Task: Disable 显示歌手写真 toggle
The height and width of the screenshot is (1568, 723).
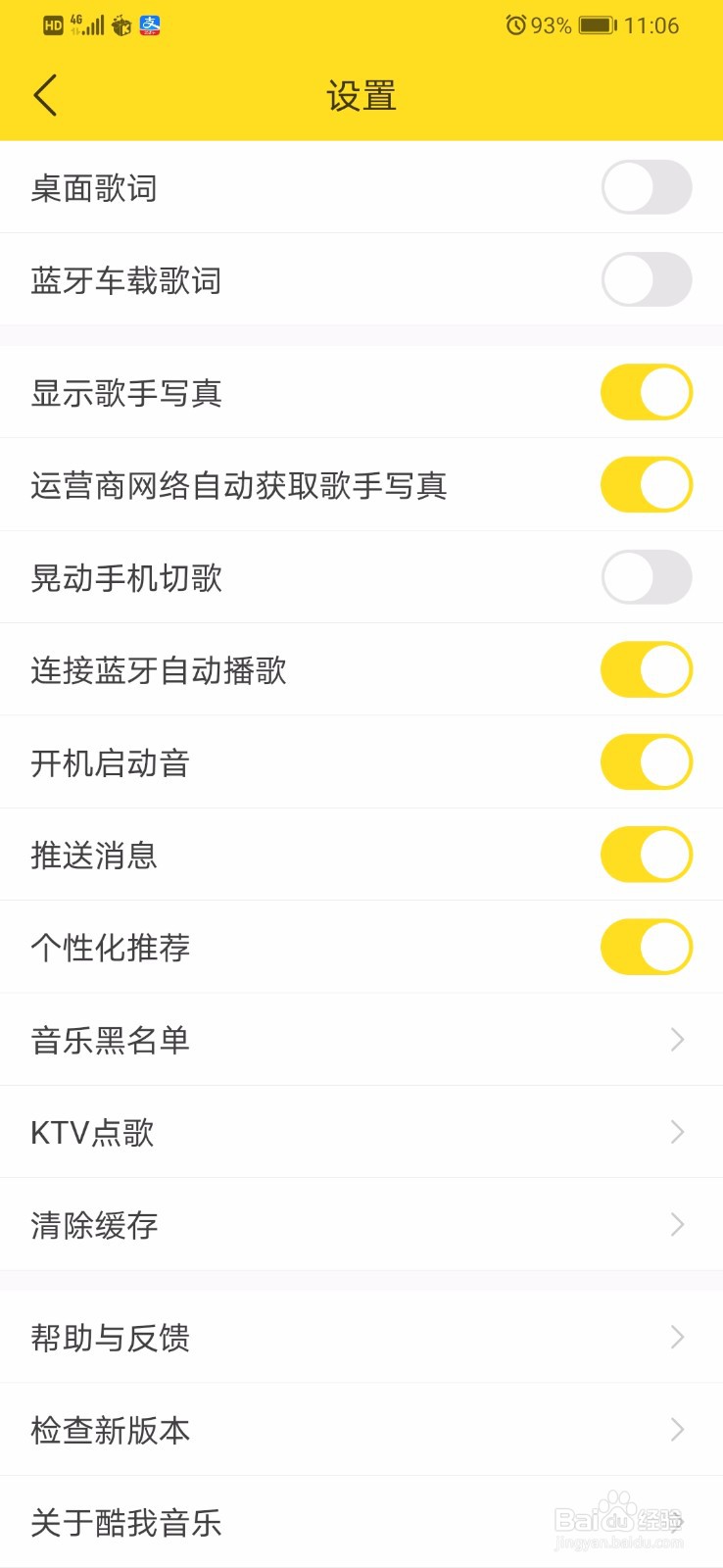Action: pyautogui.click(x=647, y=392)
